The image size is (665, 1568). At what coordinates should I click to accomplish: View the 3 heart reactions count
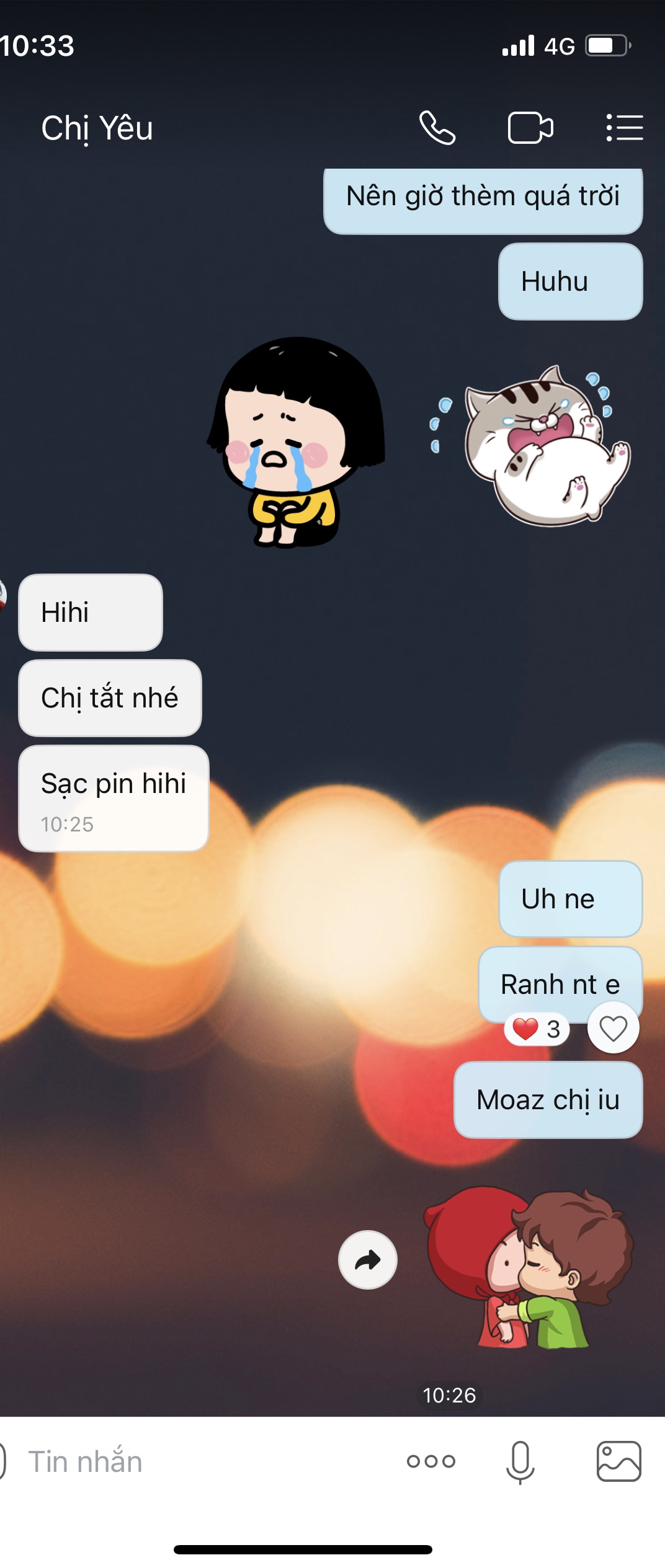point(537,1029)
